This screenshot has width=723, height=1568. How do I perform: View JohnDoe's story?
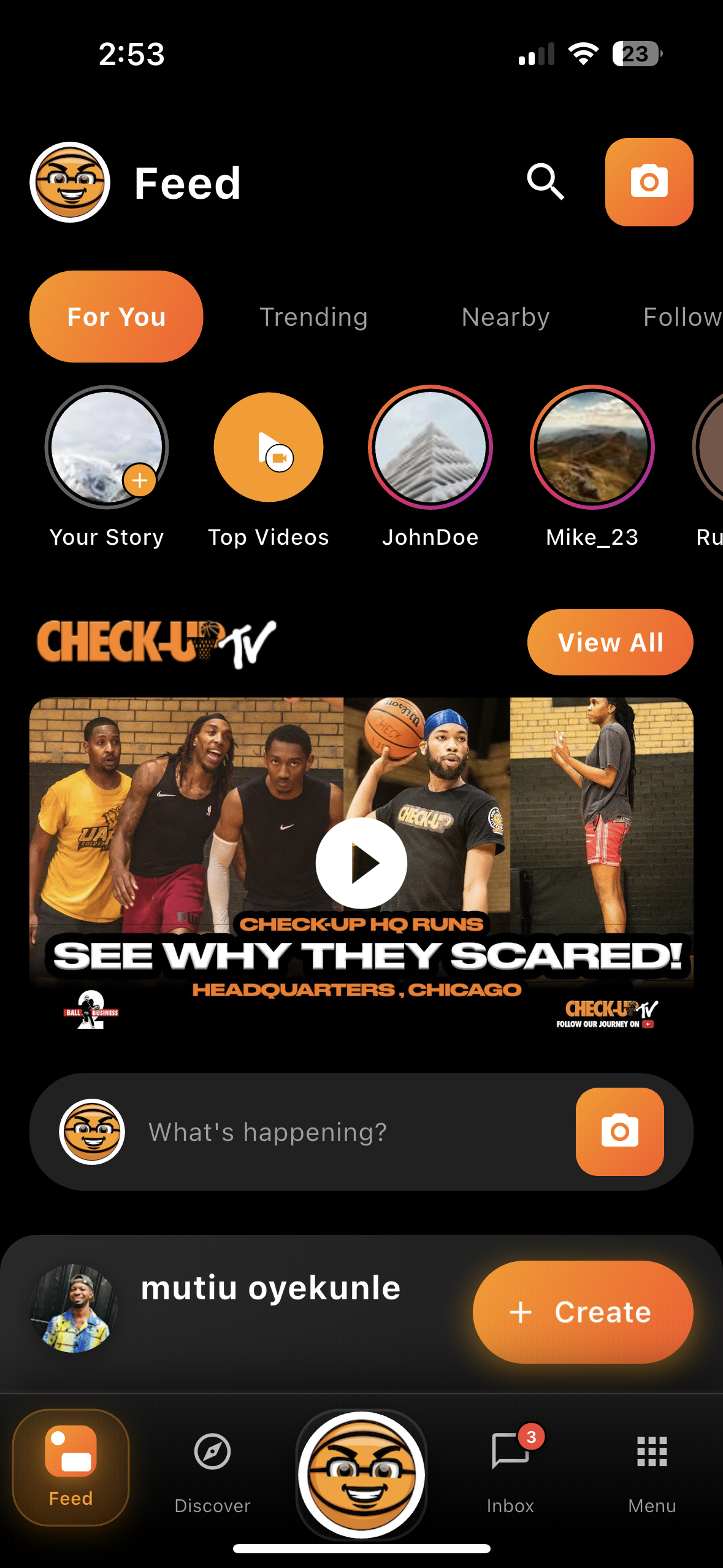click(x=430, y=447)
